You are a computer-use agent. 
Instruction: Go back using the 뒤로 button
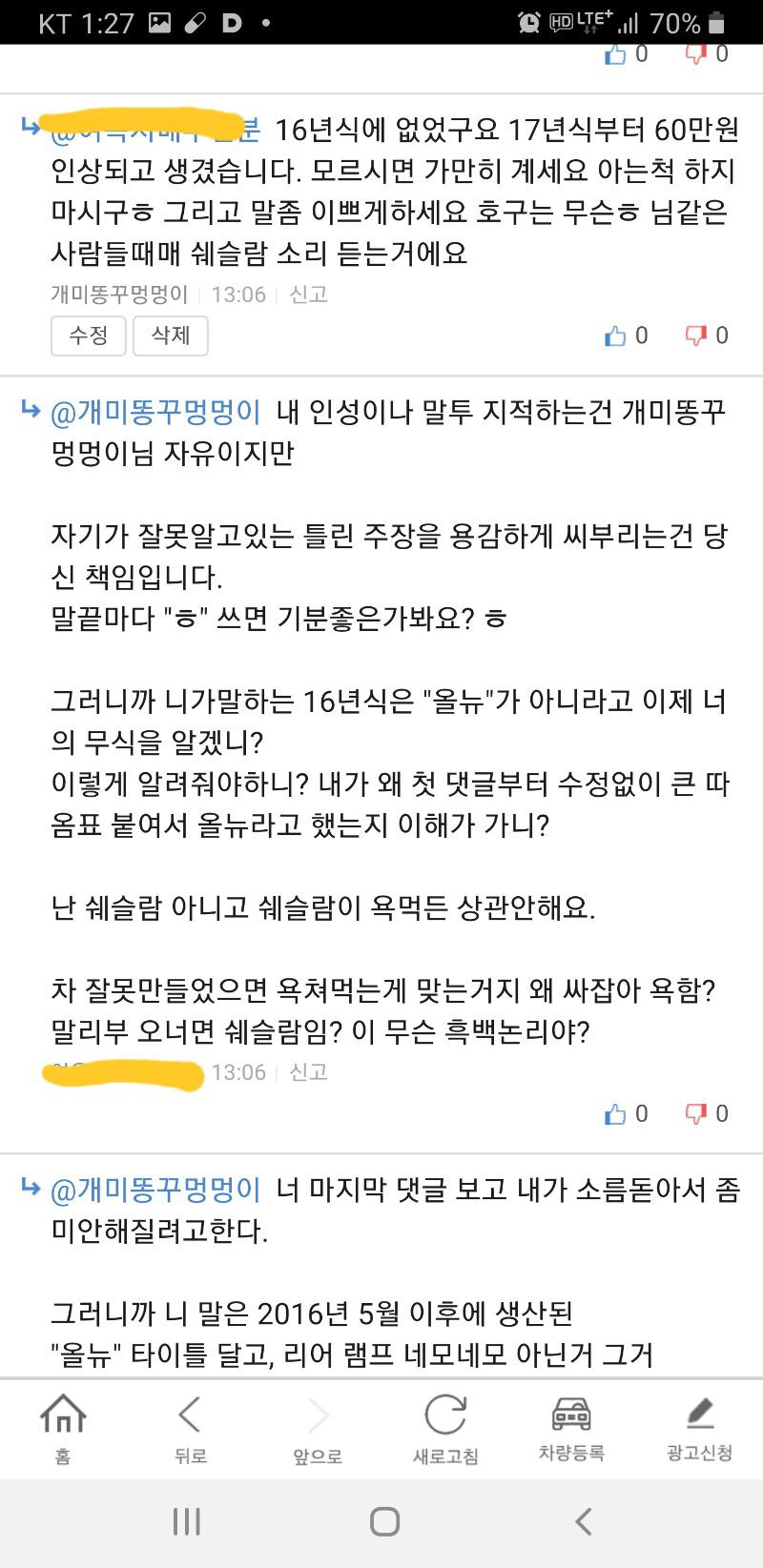190,1427
